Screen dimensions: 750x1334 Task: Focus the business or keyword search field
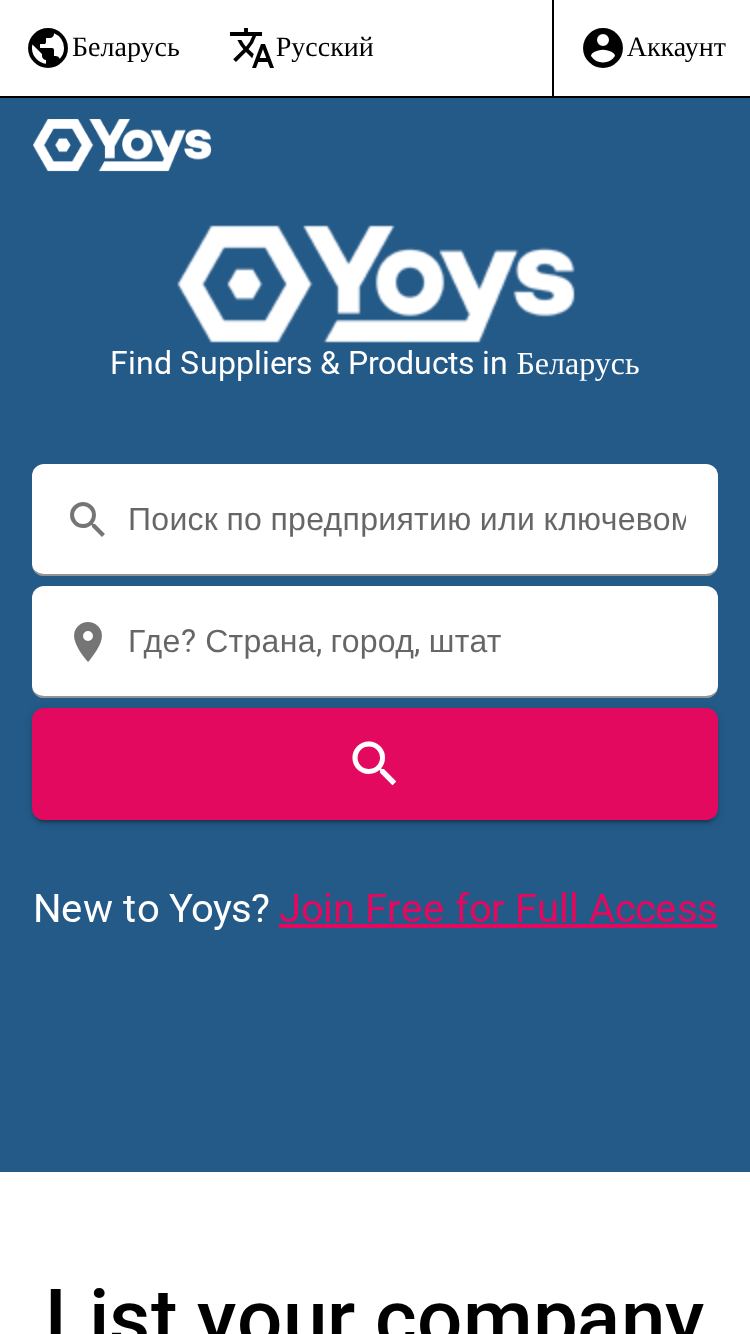coord(375,519)
